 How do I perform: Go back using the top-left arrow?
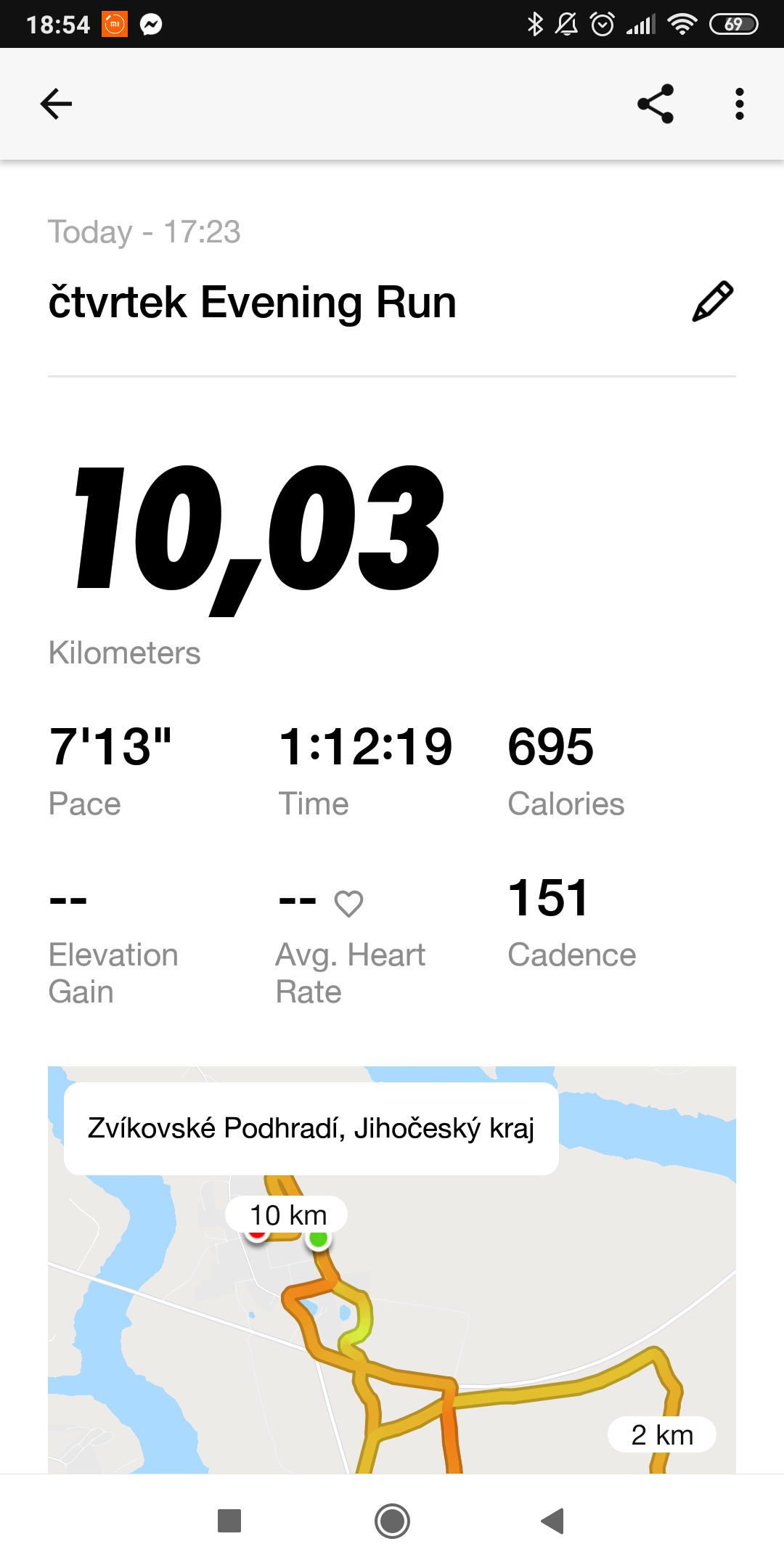click(56, 104)
